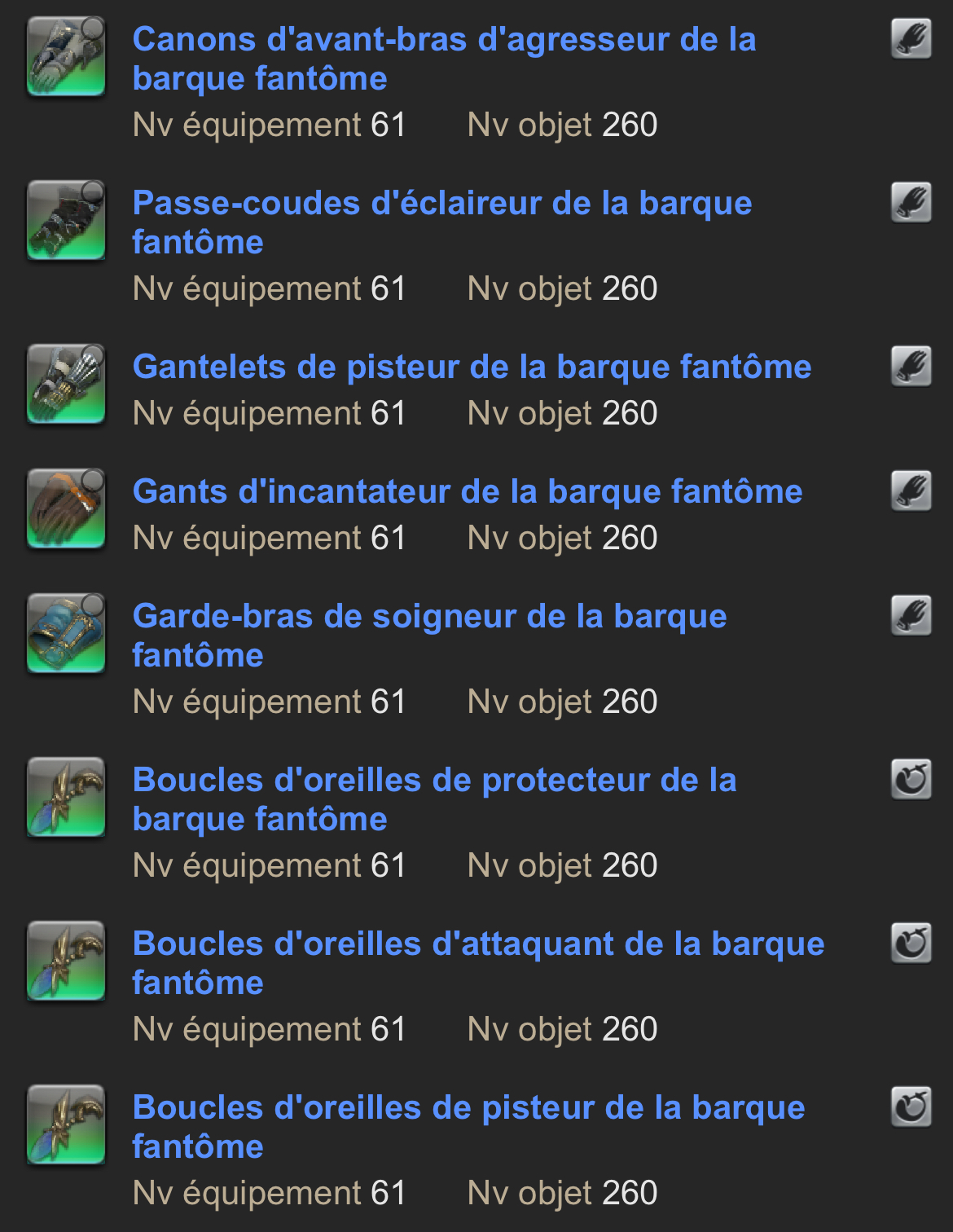
Task: View Boucles d'oreilles de protecteur item
Action: (x=434, y=799)
